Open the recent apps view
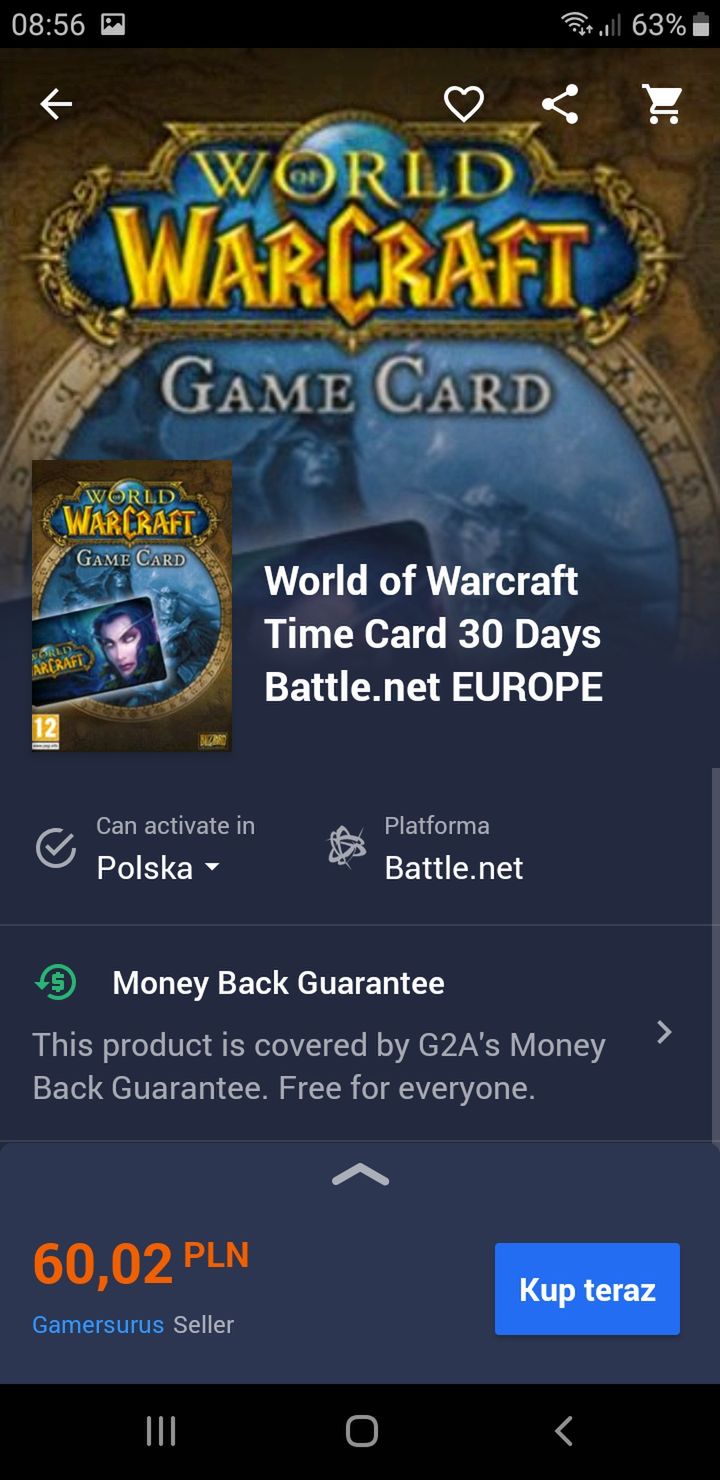This screenshot has width=720, height=1480. tap(160, 1431)
